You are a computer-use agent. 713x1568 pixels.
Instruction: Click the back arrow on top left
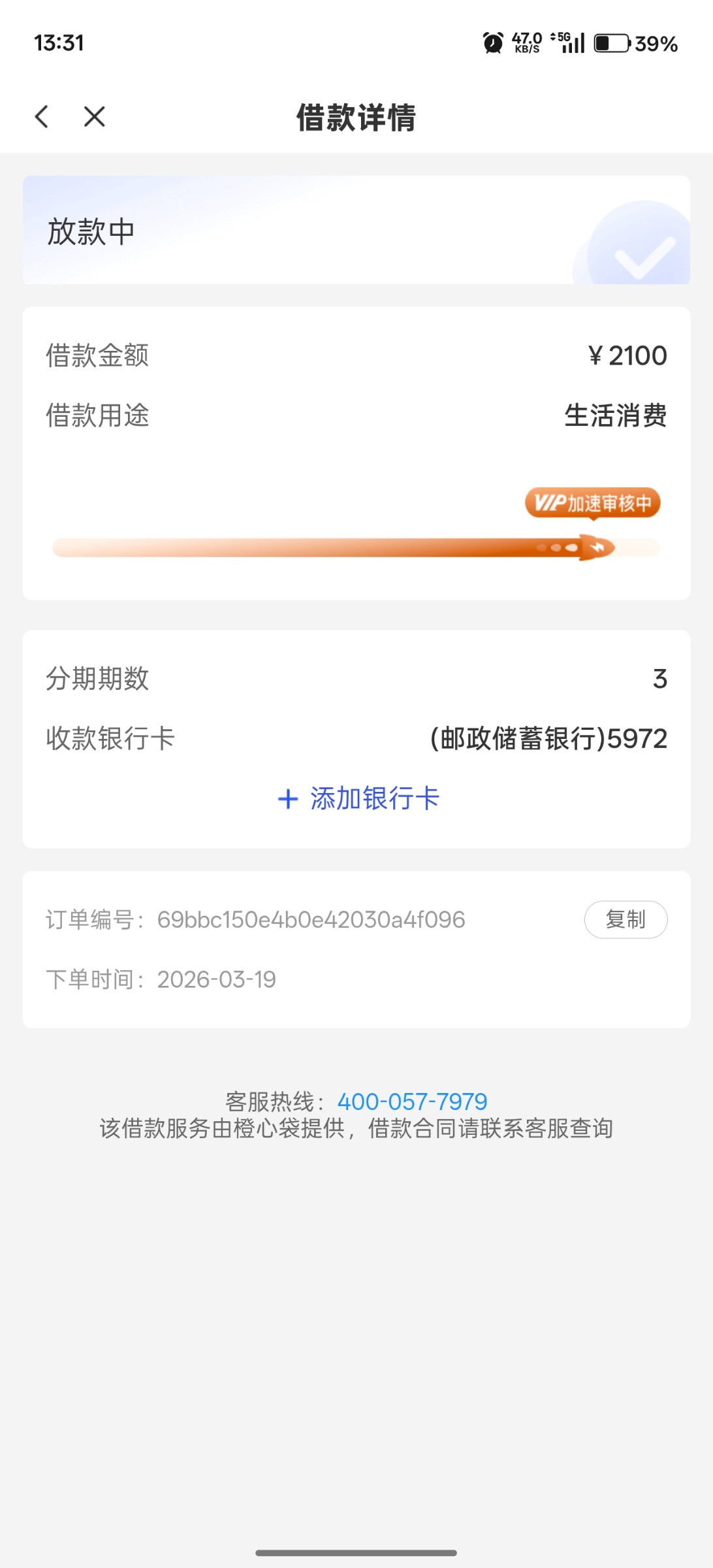tap(42, 117)
